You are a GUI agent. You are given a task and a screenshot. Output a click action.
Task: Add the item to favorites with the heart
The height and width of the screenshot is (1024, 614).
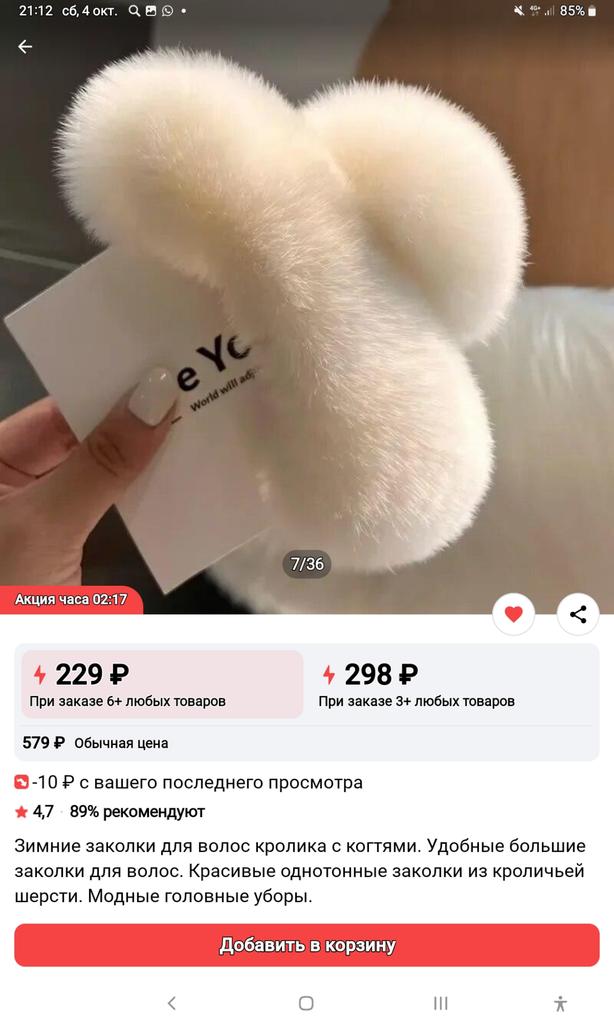pos(513,615)
